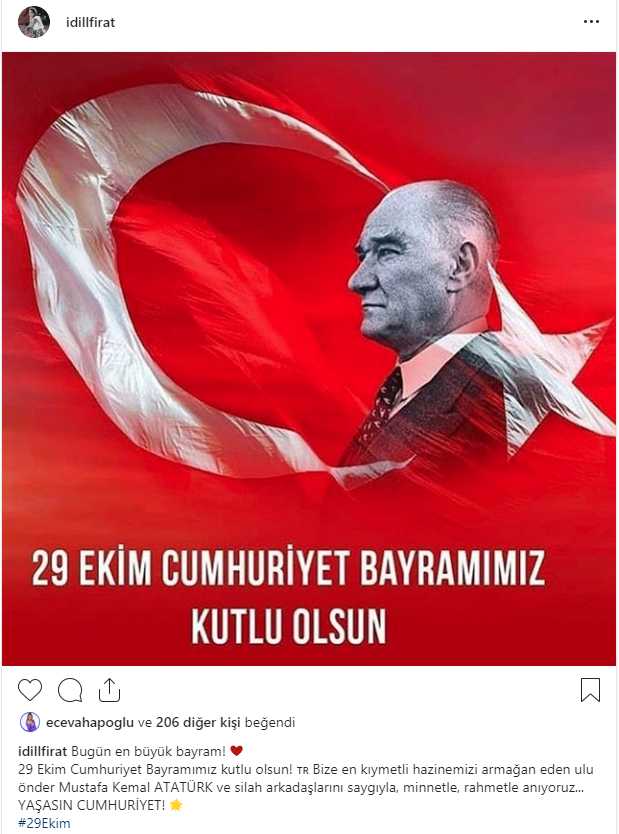Like the post with the heart icon
This screenshot has width=619, height=834.
coord(30,690)
